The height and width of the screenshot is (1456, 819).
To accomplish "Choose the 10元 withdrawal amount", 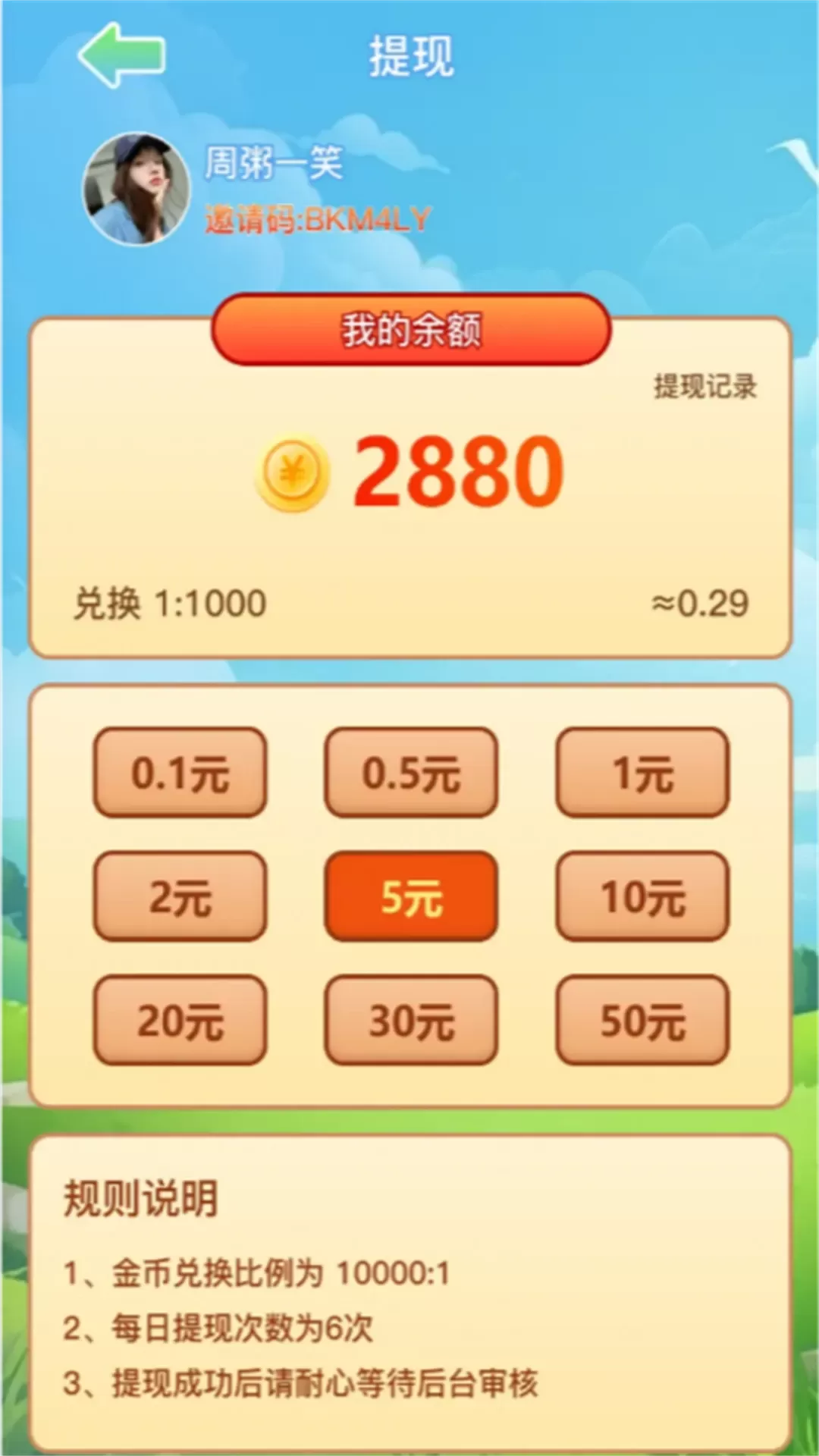I will [x=642, y=896].
